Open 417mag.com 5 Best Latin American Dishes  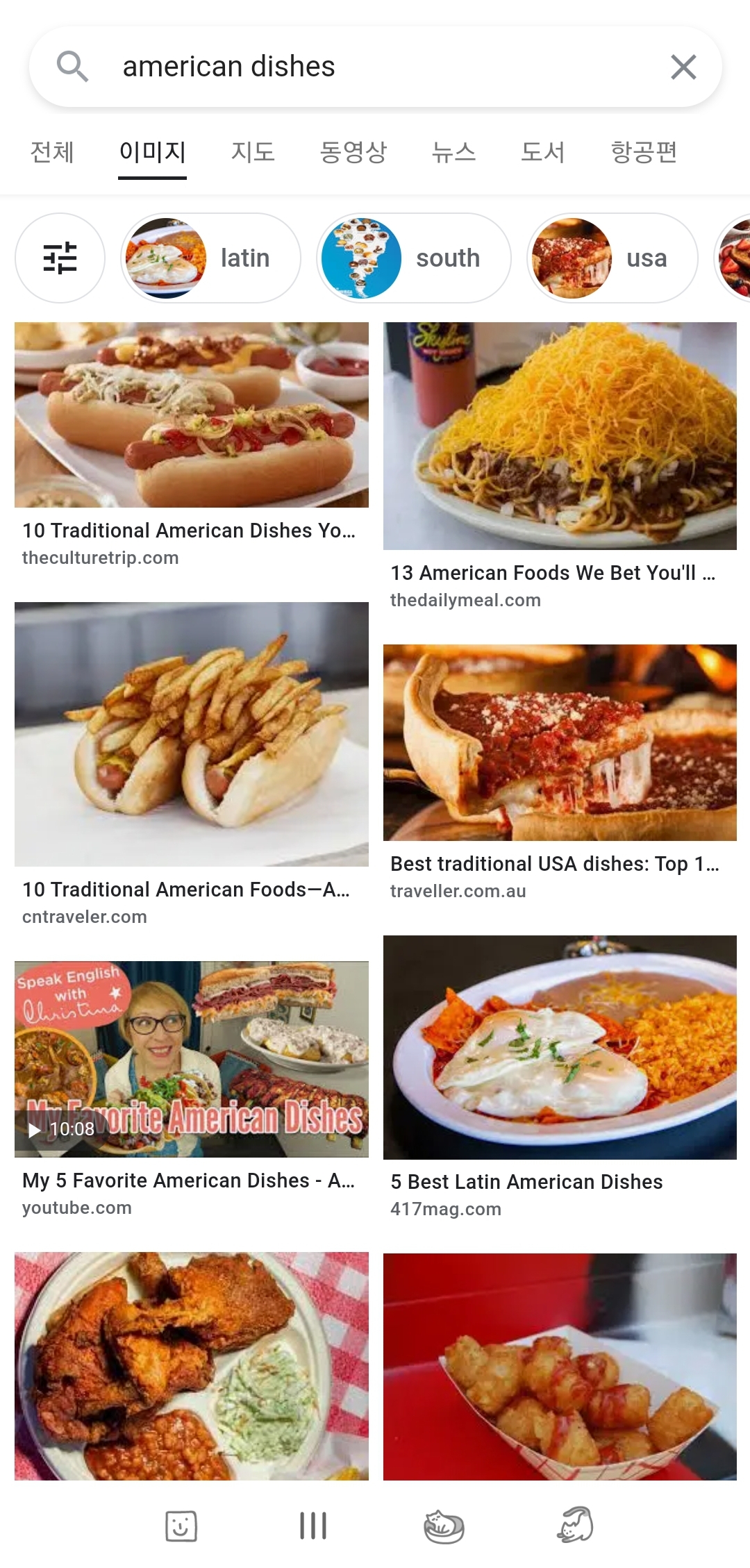560,1047
